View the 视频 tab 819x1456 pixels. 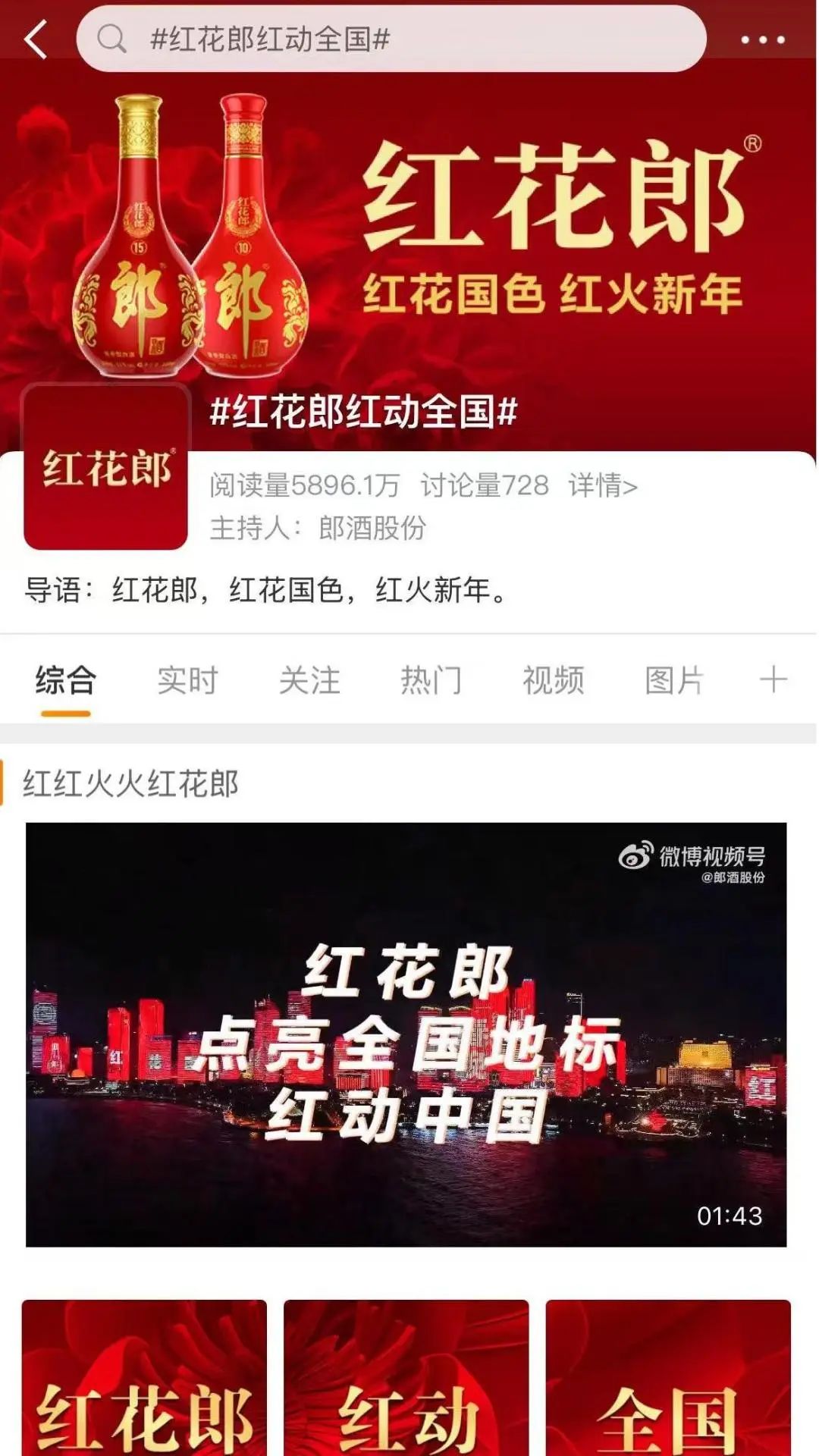tap(553, 680)
